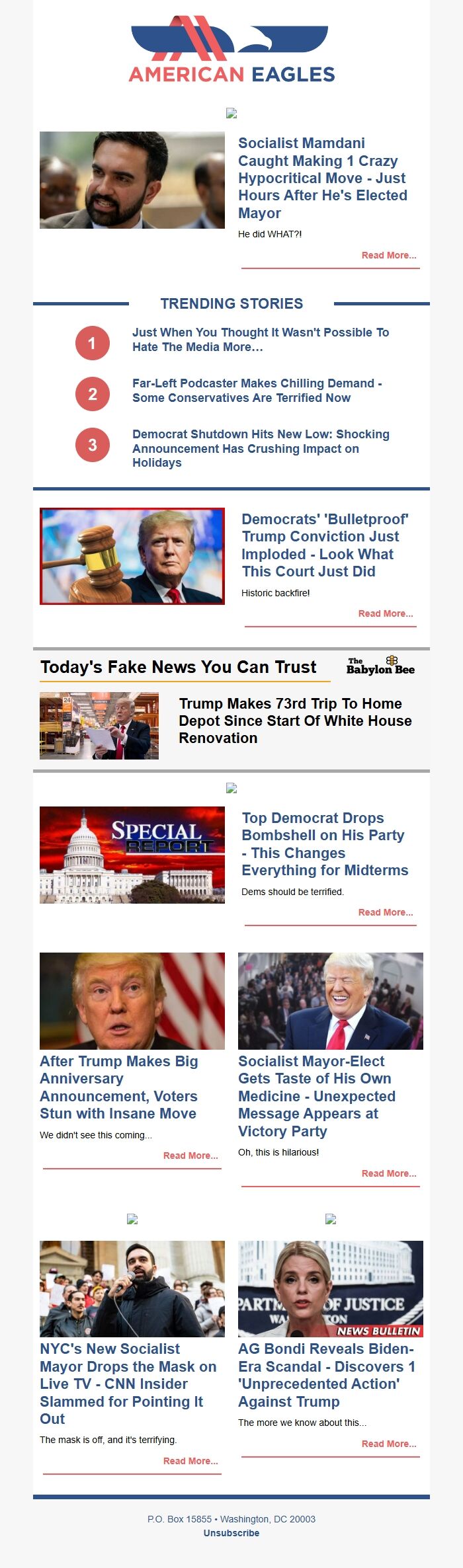
Task: Read the 'Bulletproof' Trump Conviction headline
Action: click(x=325, y=545)
